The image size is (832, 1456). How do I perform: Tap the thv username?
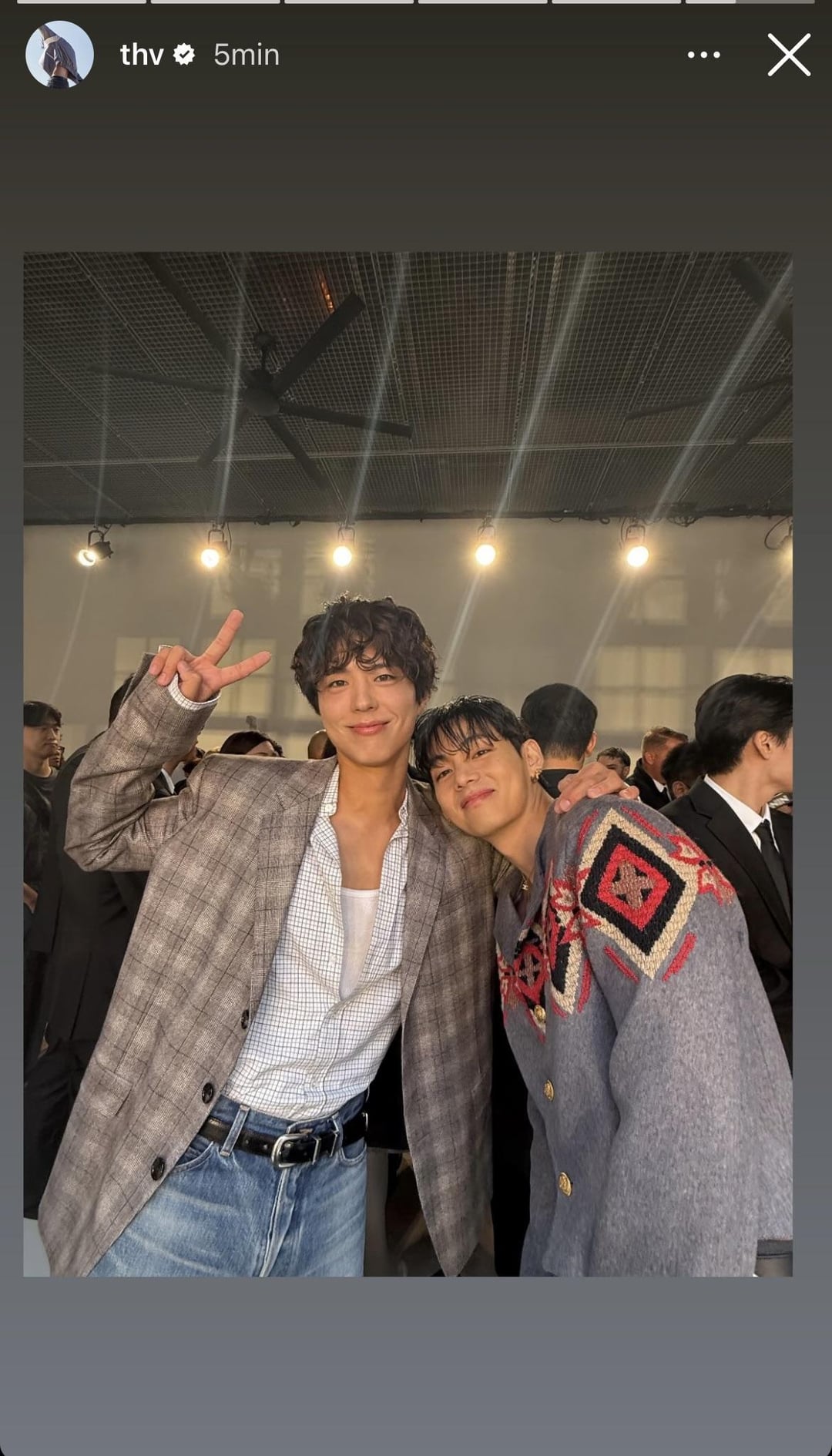click(142, 55)
